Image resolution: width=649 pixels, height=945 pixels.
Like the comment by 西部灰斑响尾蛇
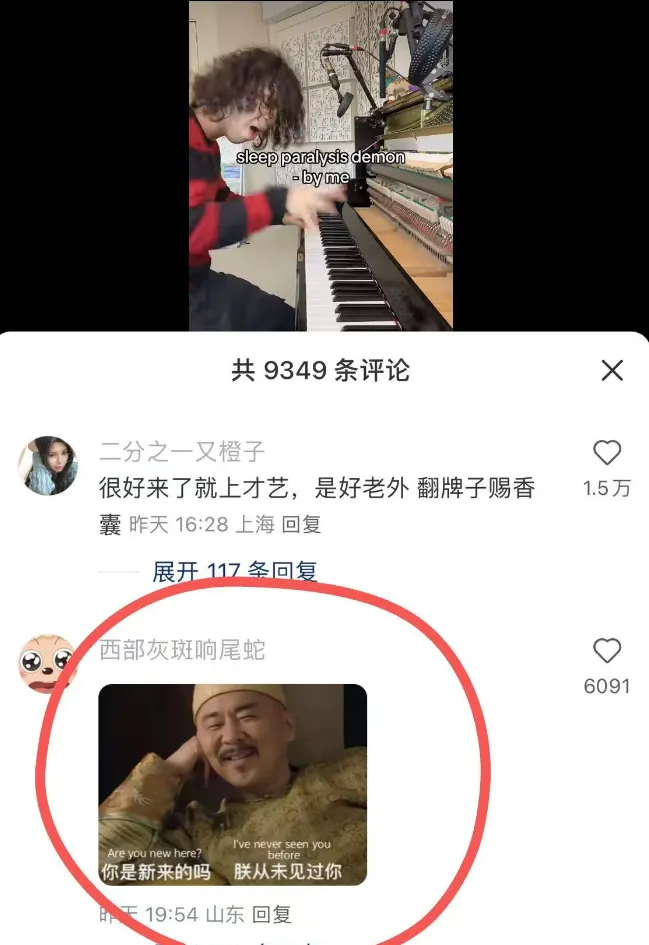coord(607,651)
